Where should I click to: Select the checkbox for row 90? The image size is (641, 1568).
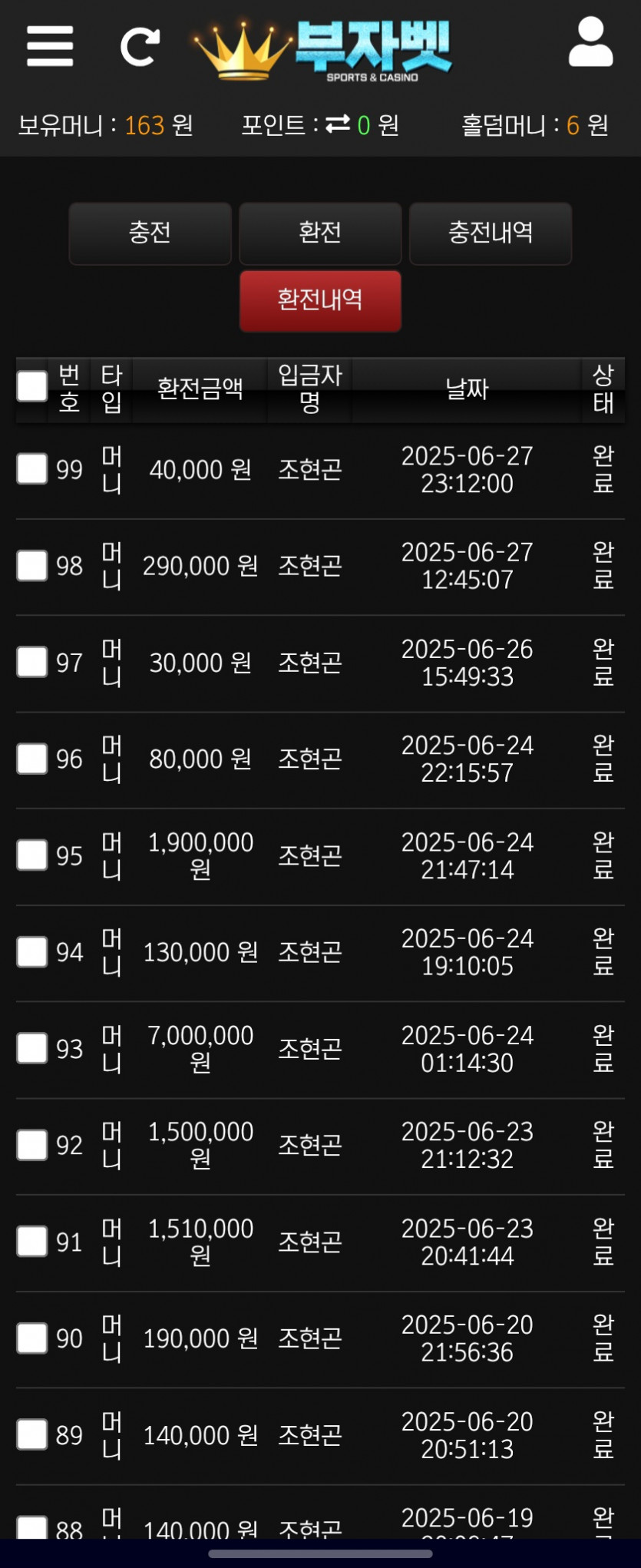(x=32, y=1338)
